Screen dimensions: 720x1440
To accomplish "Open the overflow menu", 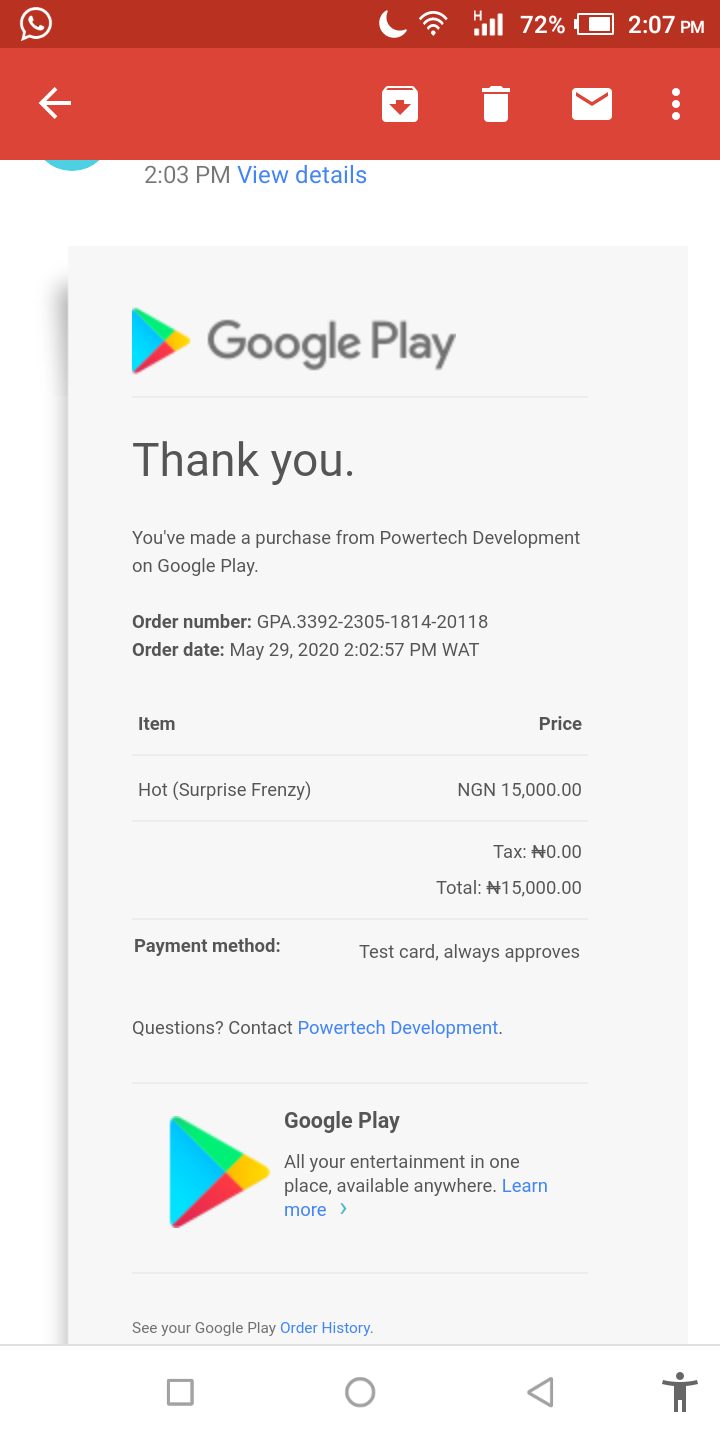I will pos(676,104).
